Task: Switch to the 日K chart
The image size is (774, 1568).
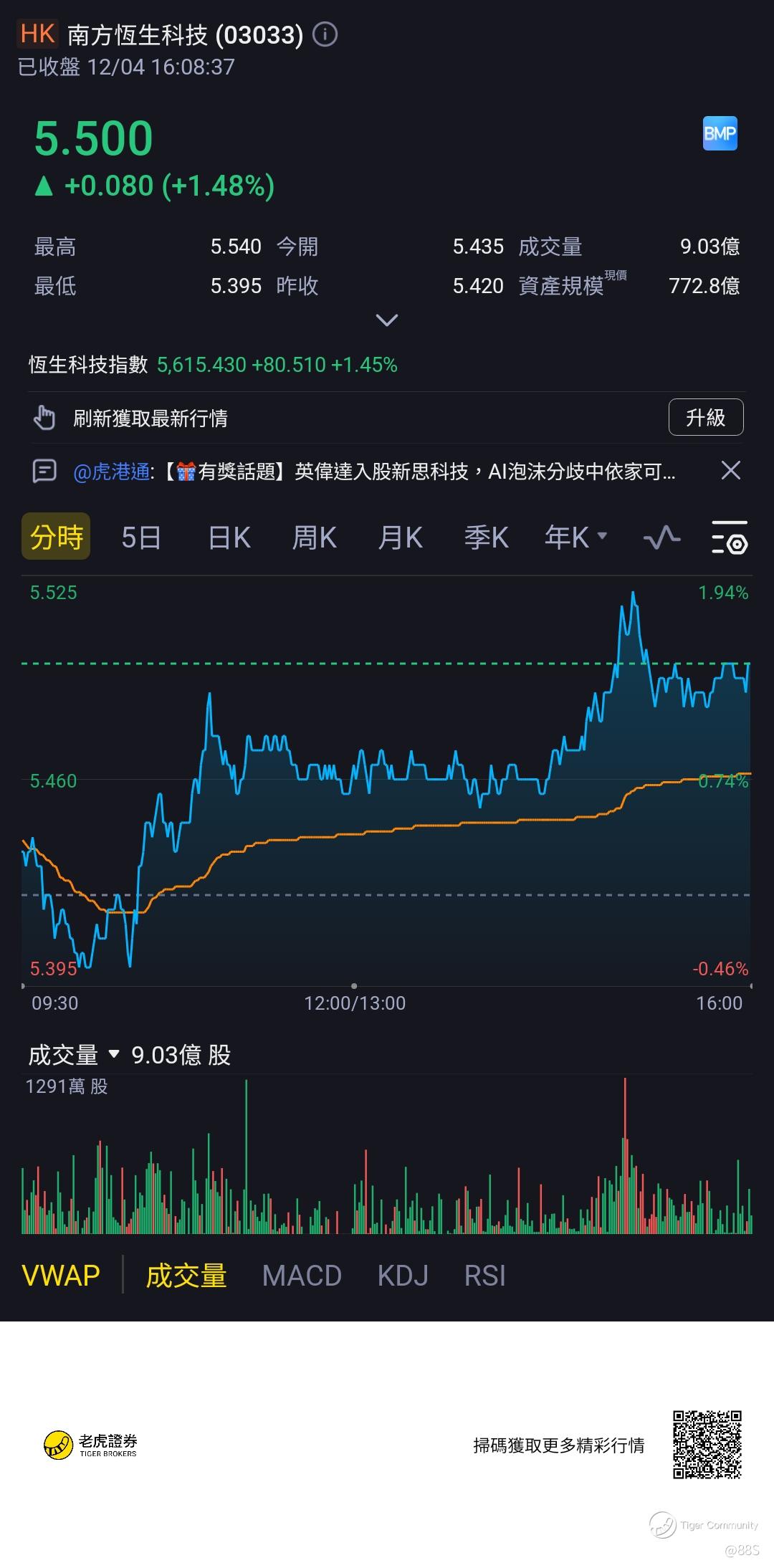Action: [x=229, y=537]
